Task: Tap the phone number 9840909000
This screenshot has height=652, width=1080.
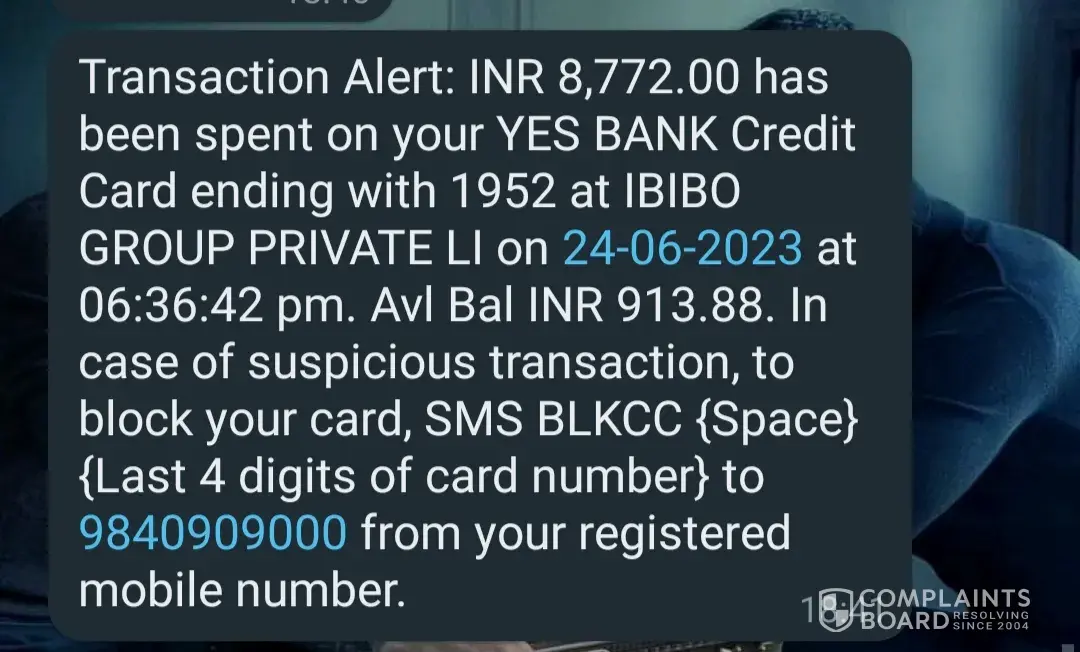Action: tap(213, 534)
